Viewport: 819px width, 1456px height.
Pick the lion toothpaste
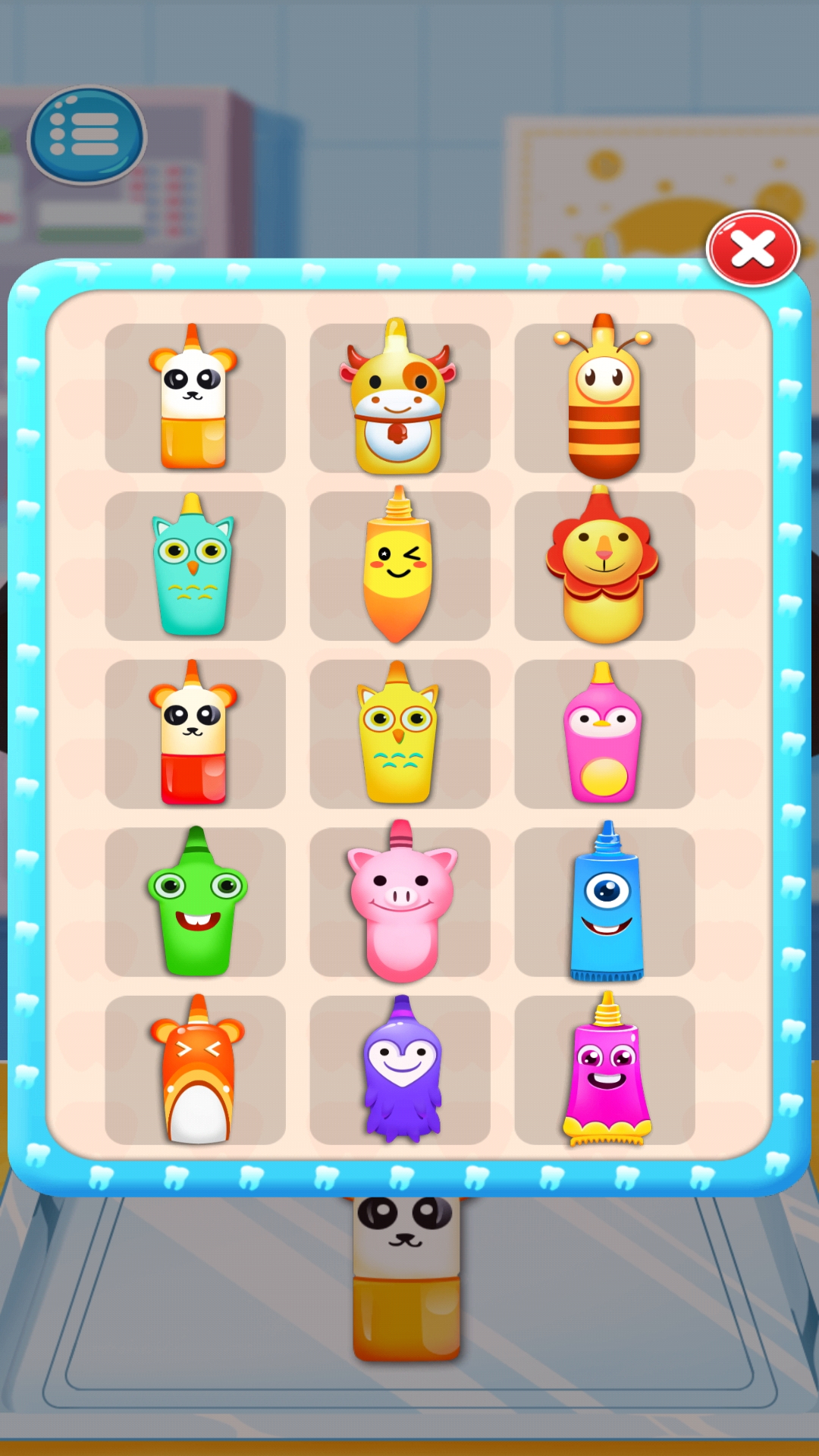pos(604,566)
